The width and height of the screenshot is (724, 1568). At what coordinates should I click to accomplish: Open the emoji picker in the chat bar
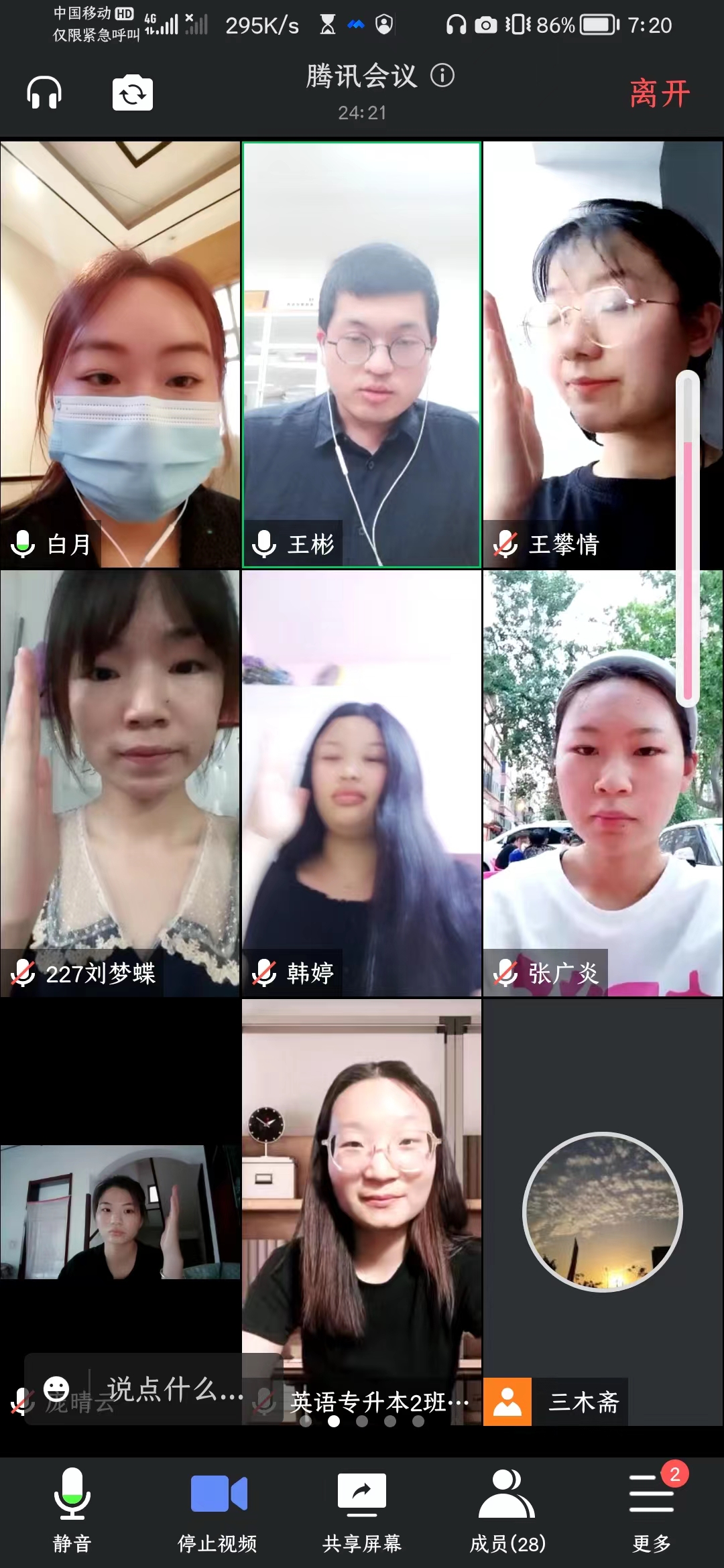tap(56, 1388)
